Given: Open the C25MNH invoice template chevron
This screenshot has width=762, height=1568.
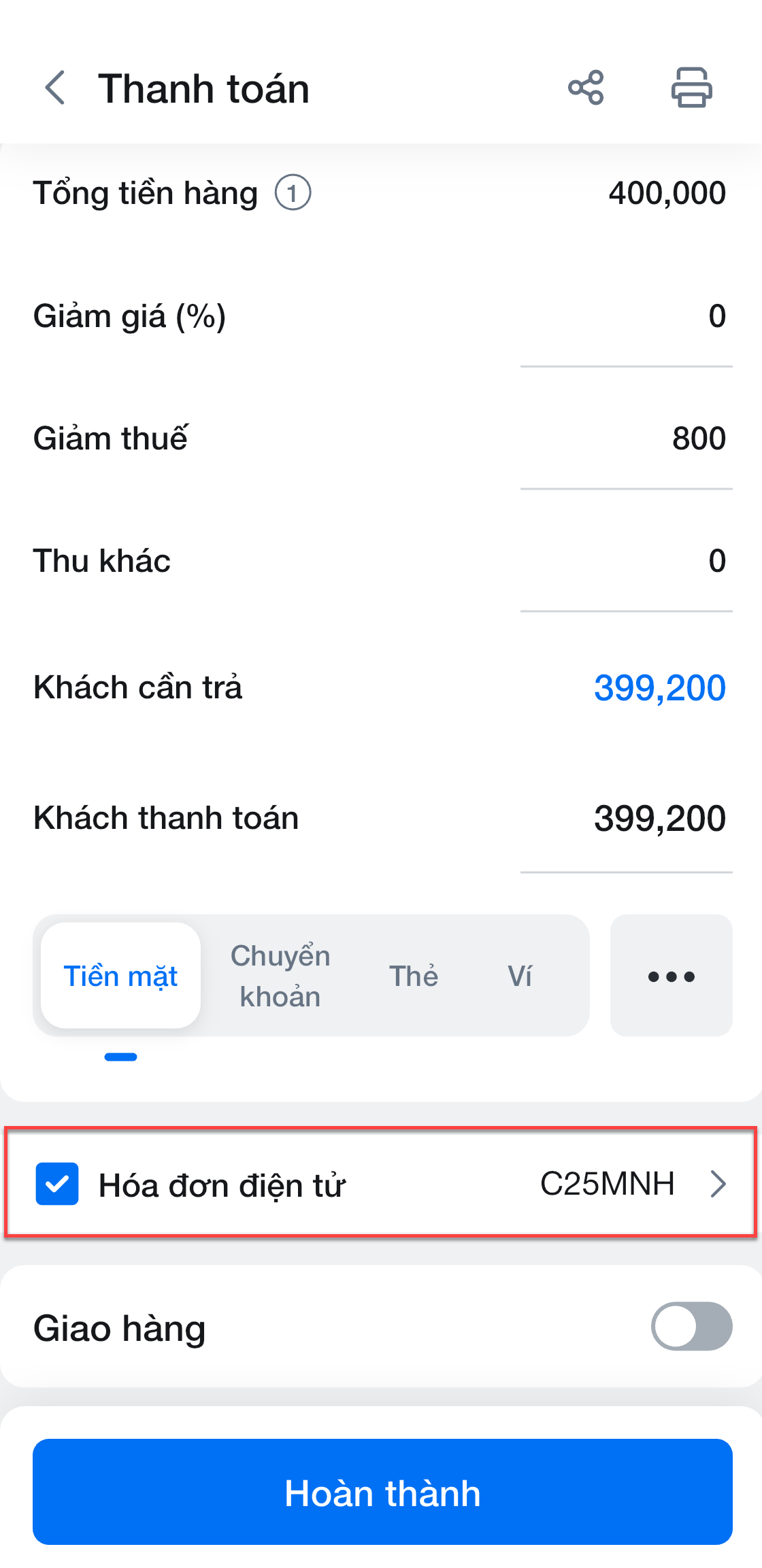Looking at the screenshot, I should coord(717,1184).
